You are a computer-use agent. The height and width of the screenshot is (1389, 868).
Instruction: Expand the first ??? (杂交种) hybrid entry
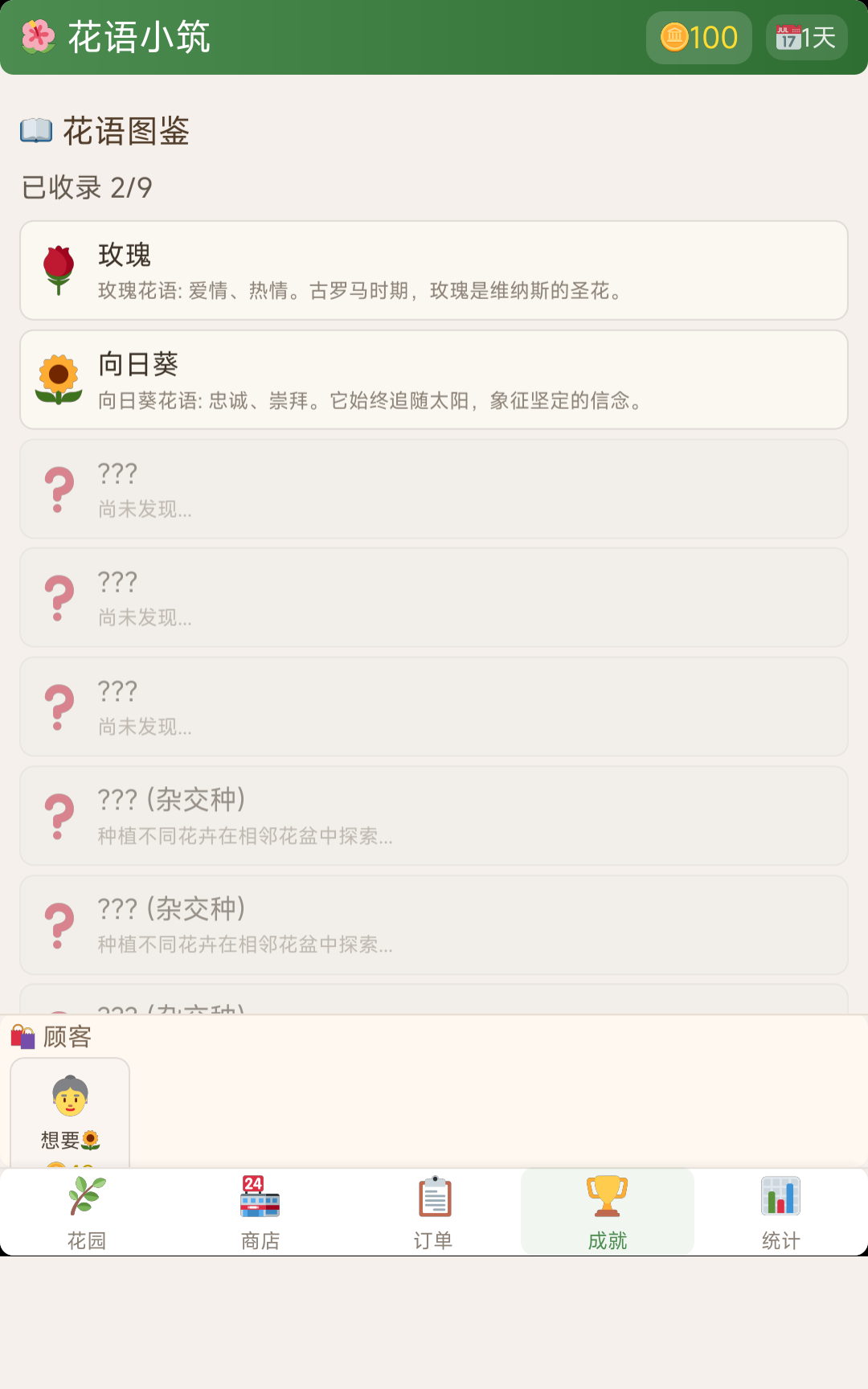[434, 816]
